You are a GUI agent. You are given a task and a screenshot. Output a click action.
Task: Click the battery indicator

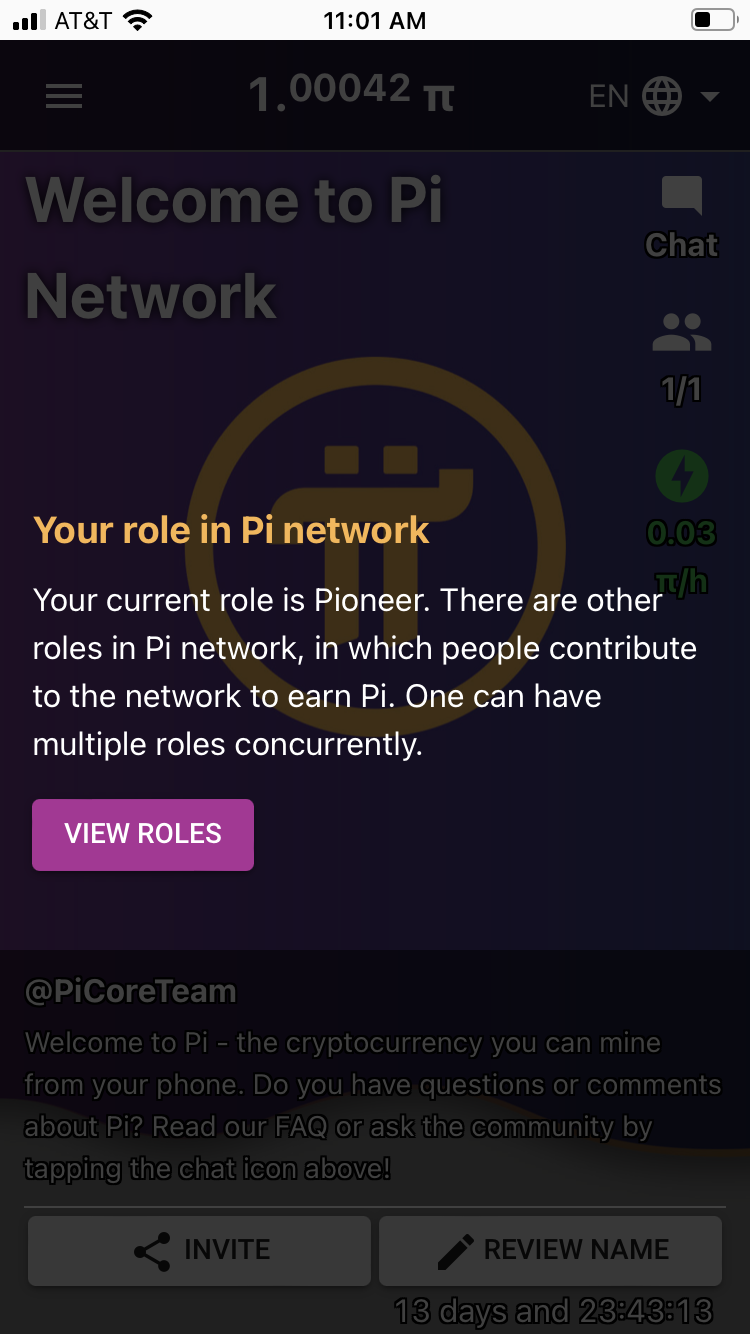(712, 18)
